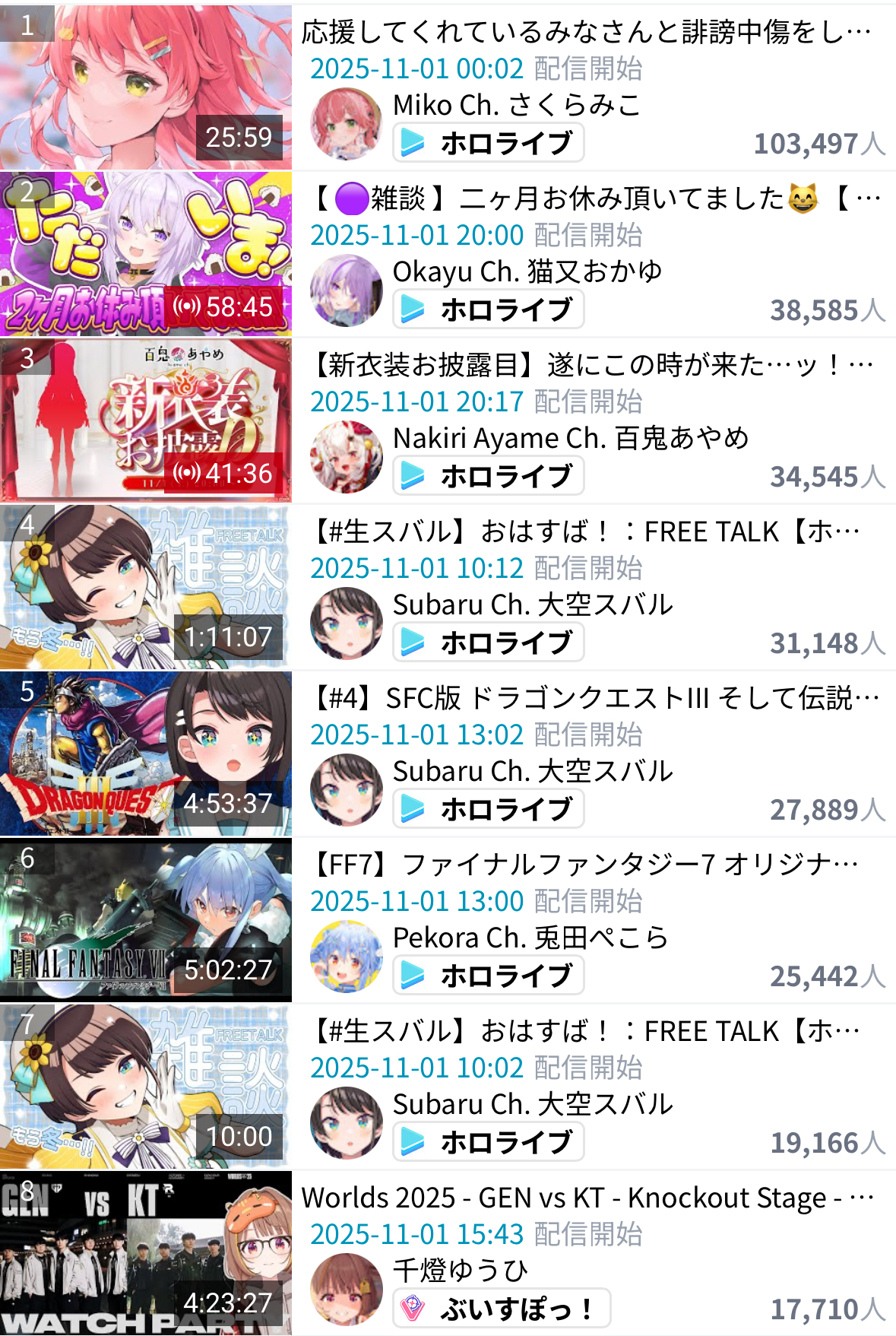
Task: Open Miko's top-ranked stream thumbnail
Action: (146, 87)
